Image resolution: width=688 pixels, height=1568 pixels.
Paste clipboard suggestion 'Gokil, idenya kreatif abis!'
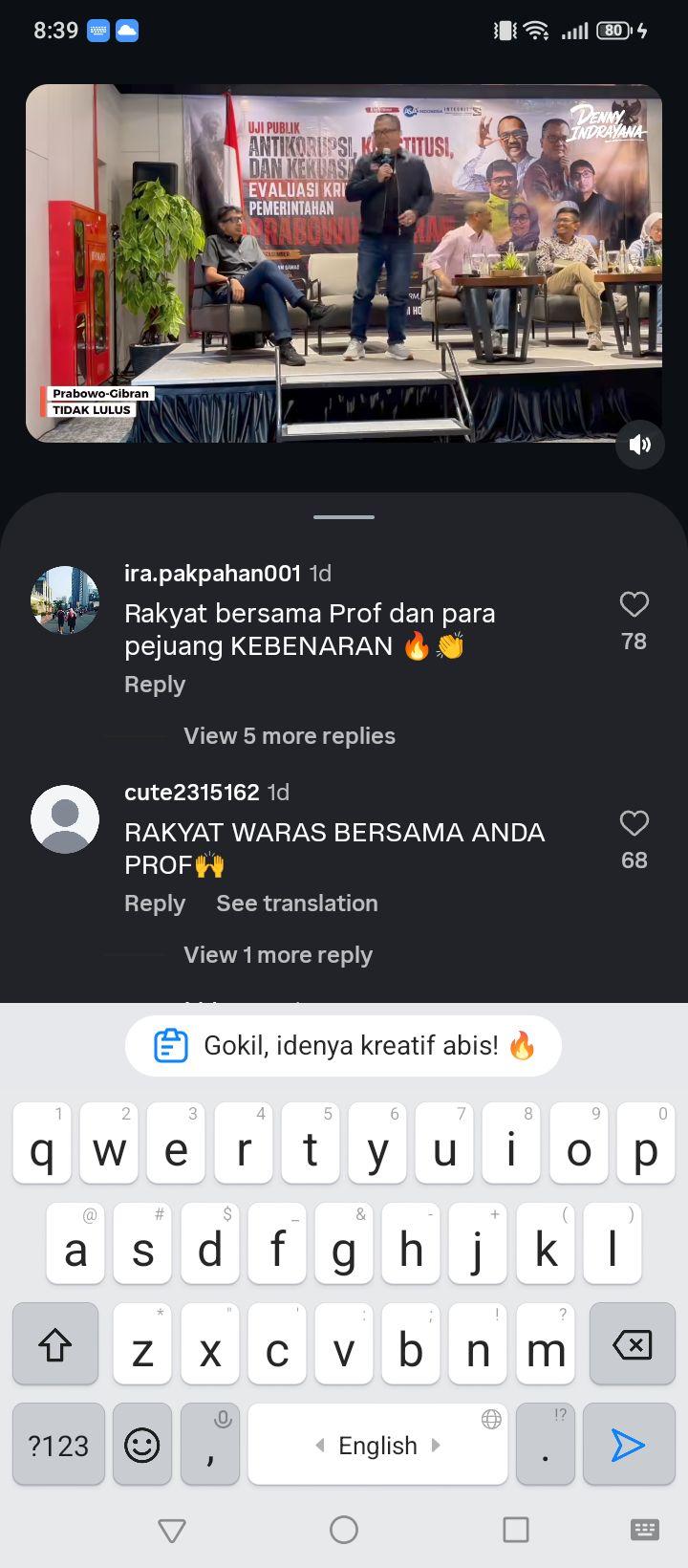click(x=343, y=1046)
